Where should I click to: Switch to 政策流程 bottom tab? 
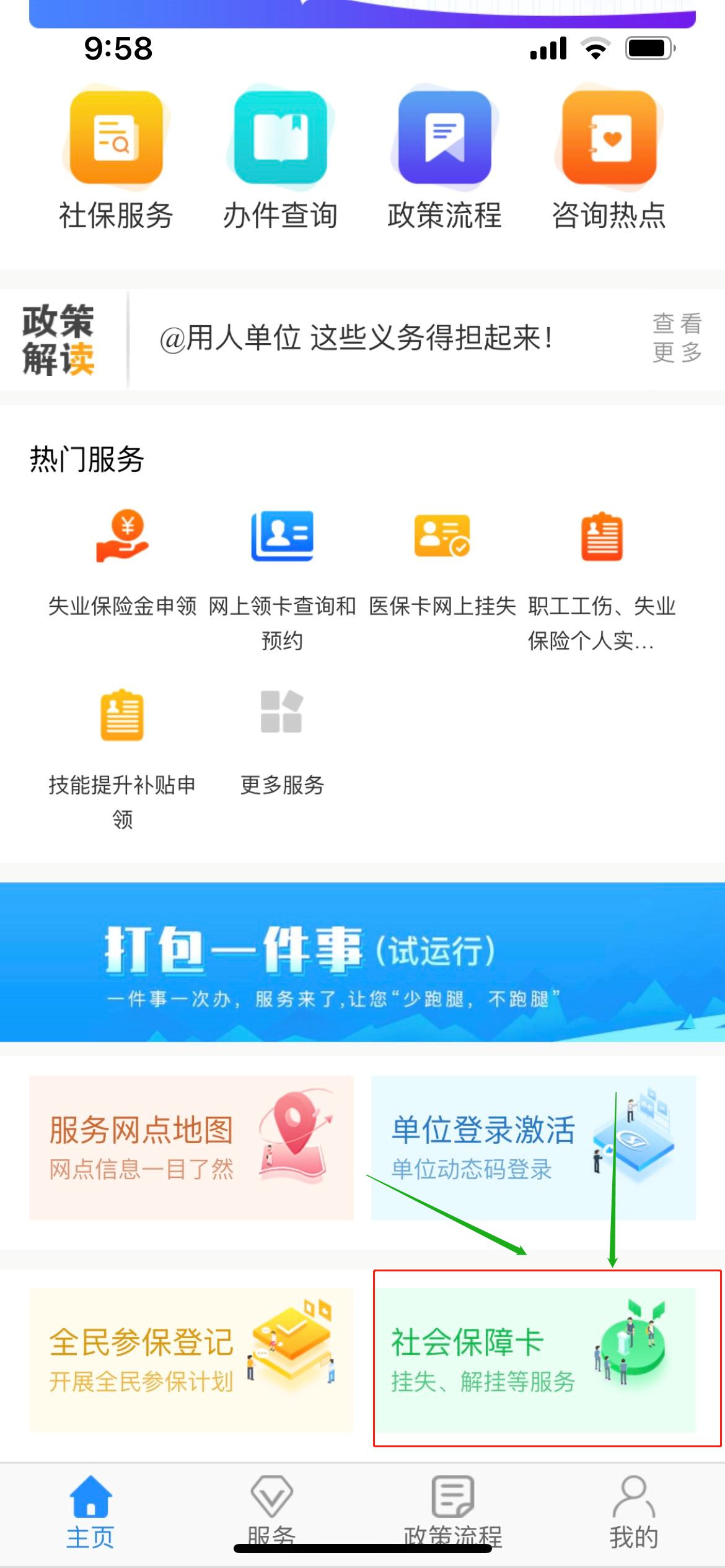point(453,1507)
